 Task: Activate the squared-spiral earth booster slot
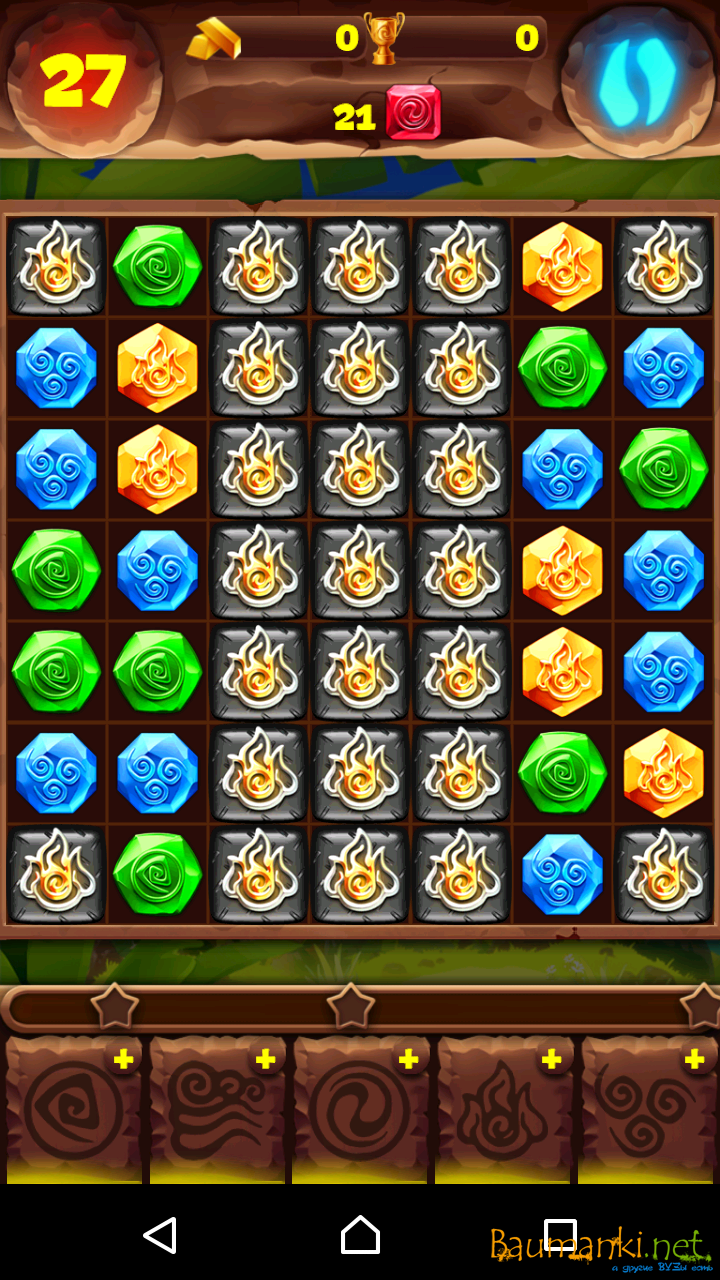(x=72, y=1110)
